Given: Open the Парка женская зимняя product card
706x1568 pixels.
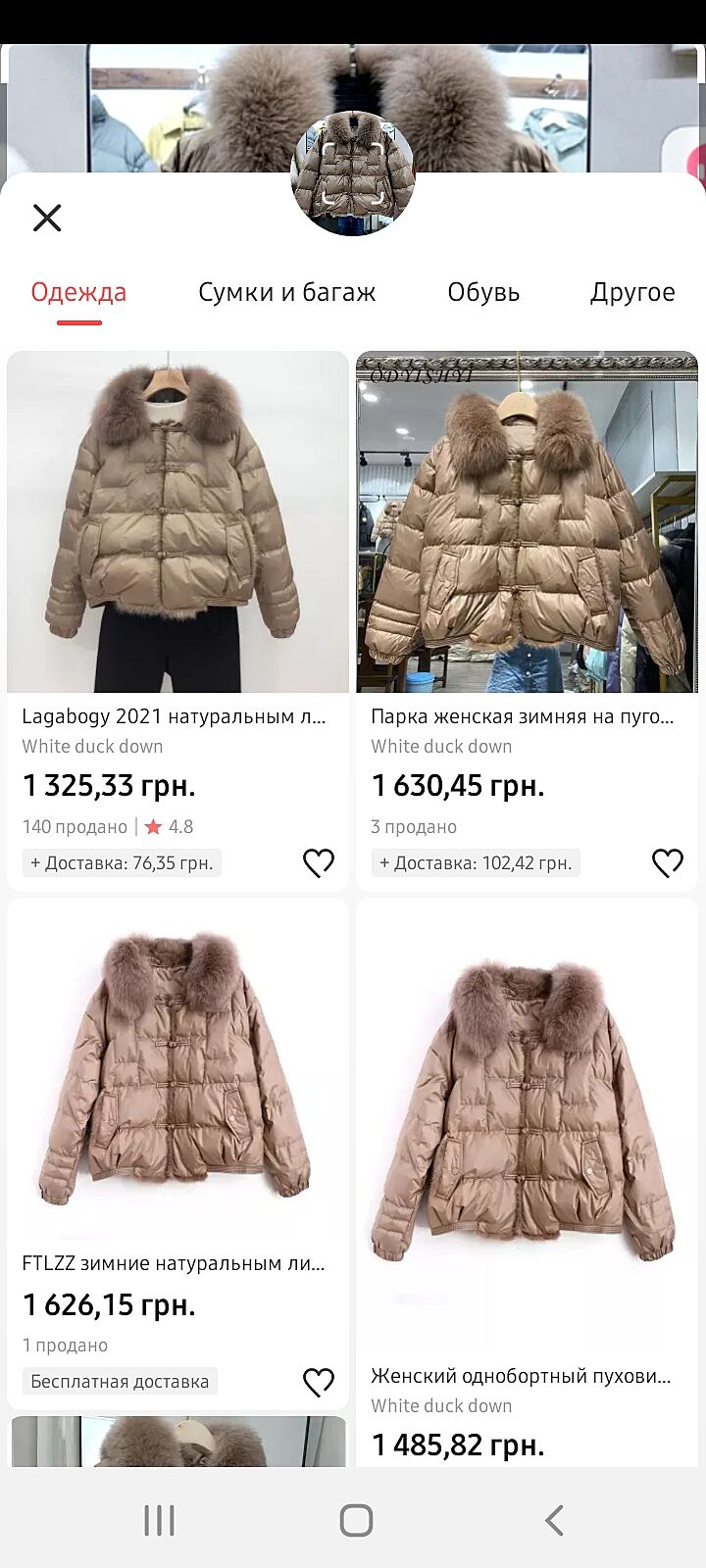Looking at the screenshot, I should point(527,522).
